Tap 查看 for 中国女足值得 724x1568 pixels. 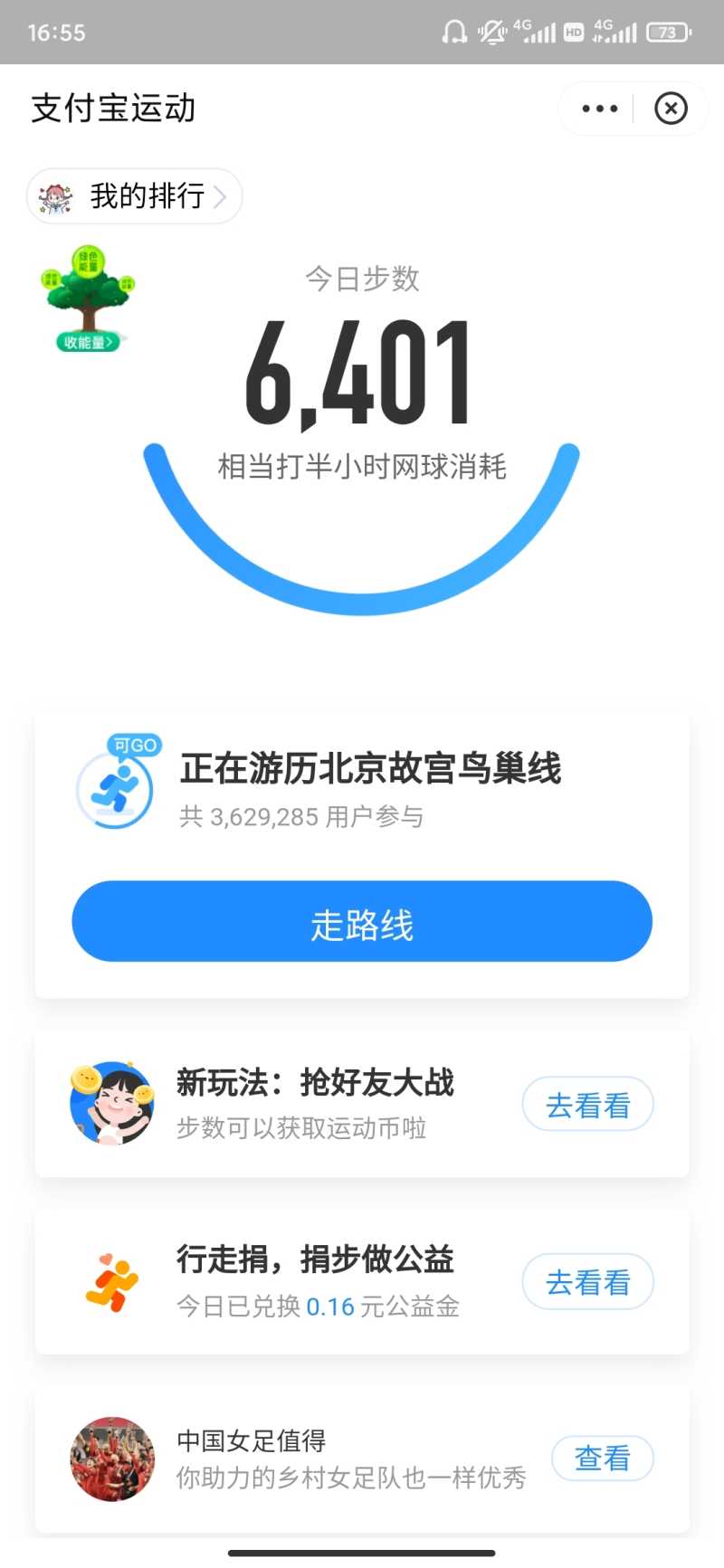(602, 1458)
